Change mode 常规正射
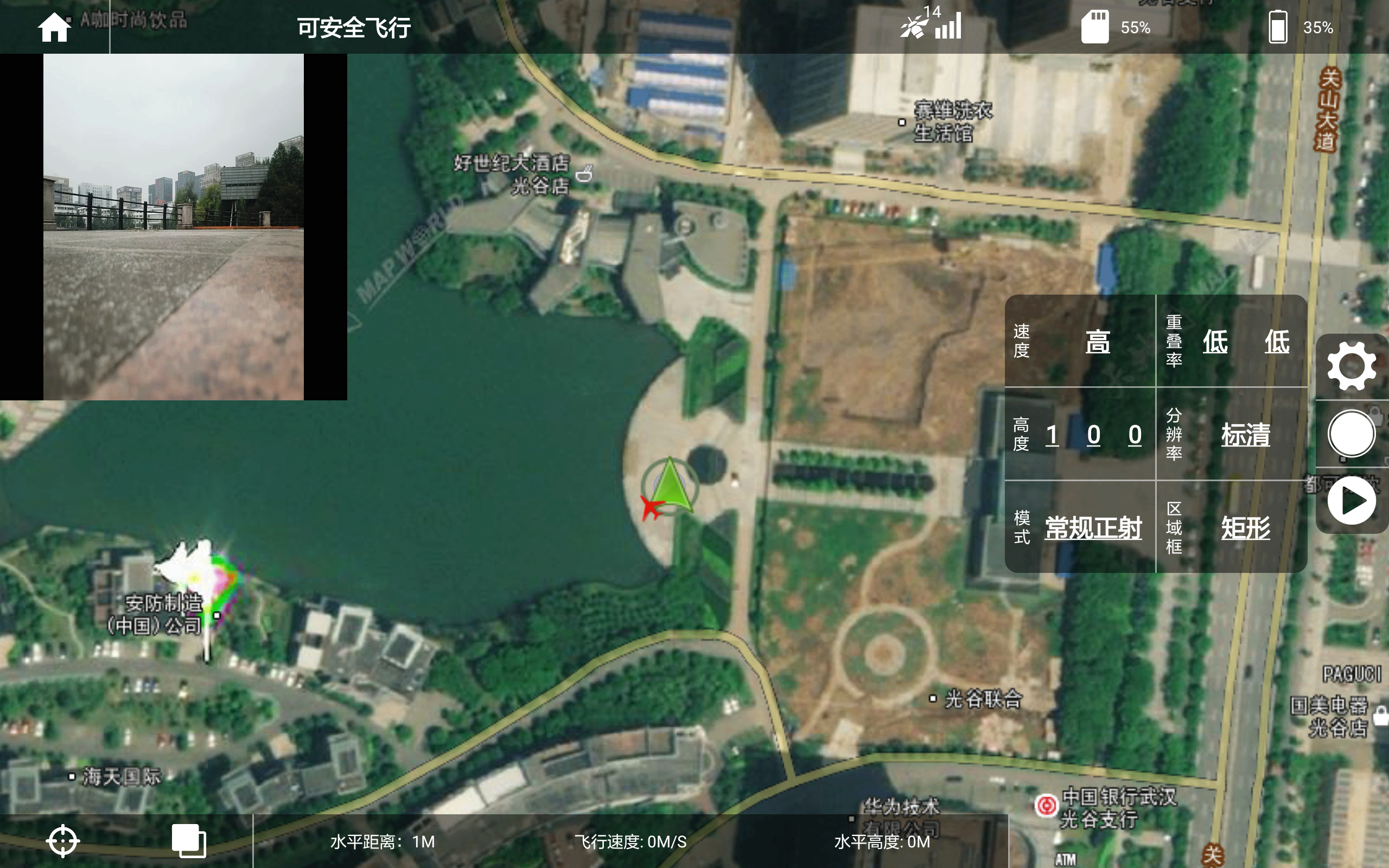This screenshot has width=1389, height=868. click(x=1093, y=527)
